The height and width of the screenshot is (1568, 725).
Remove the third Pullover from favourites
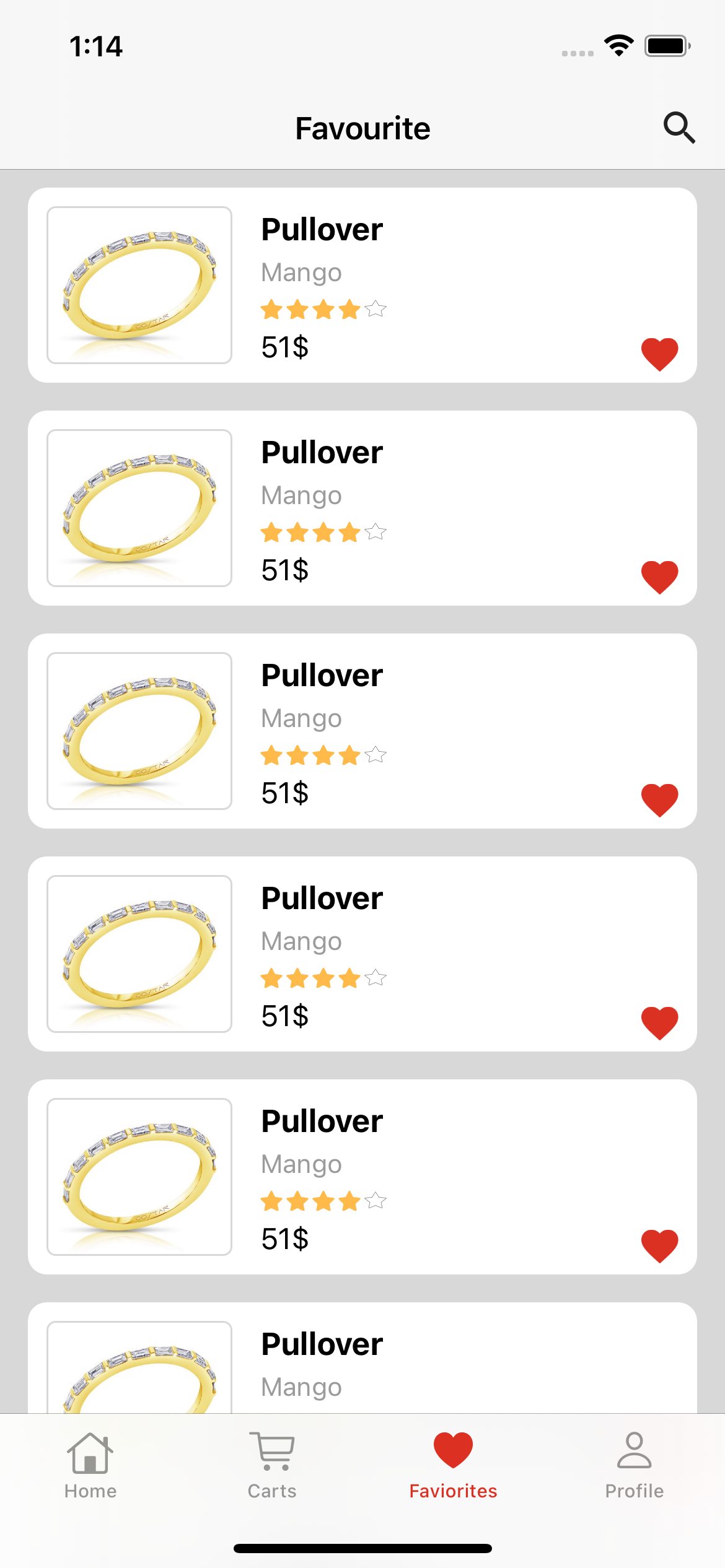tap(659, 800)
